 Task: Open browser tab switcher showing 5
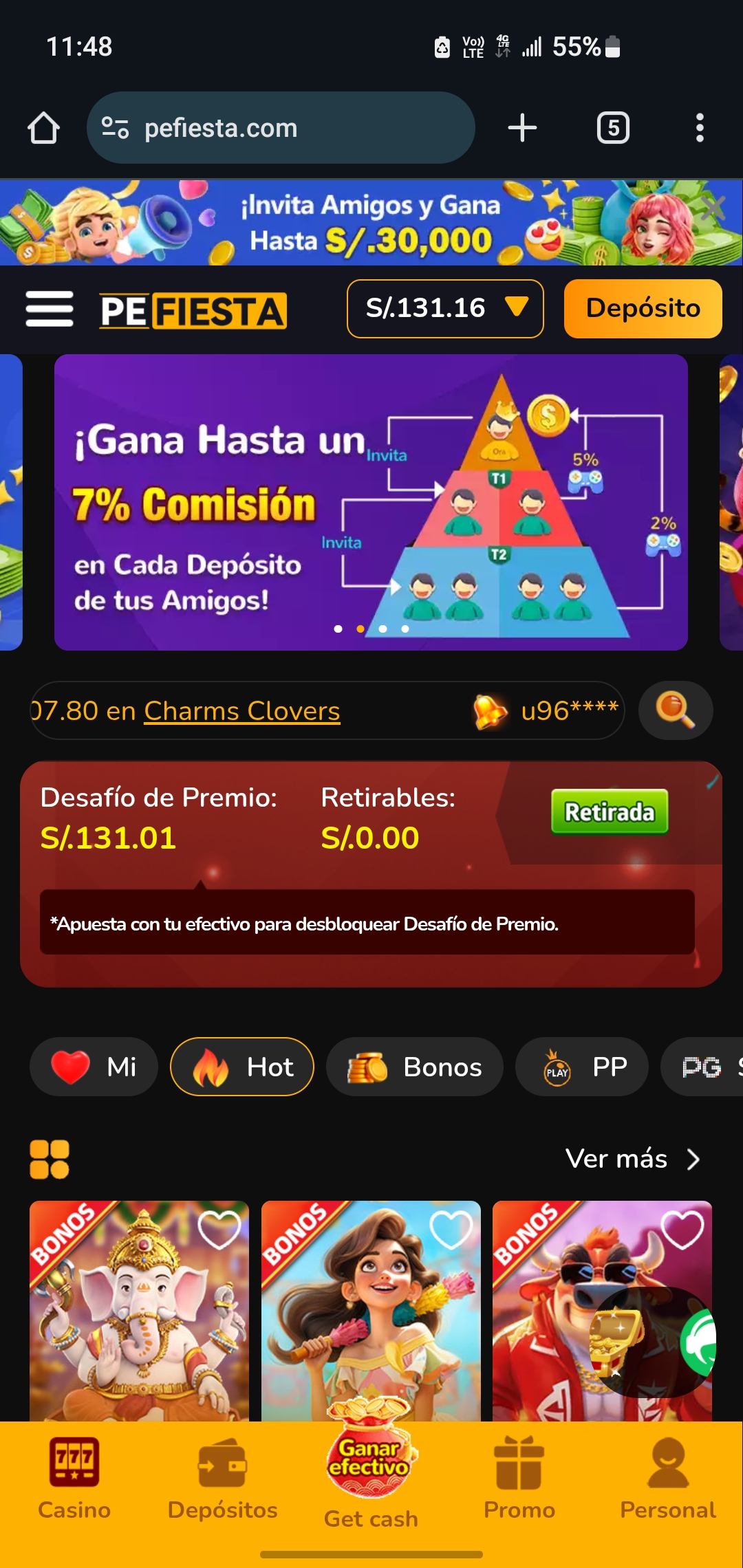tap(613, 128)
